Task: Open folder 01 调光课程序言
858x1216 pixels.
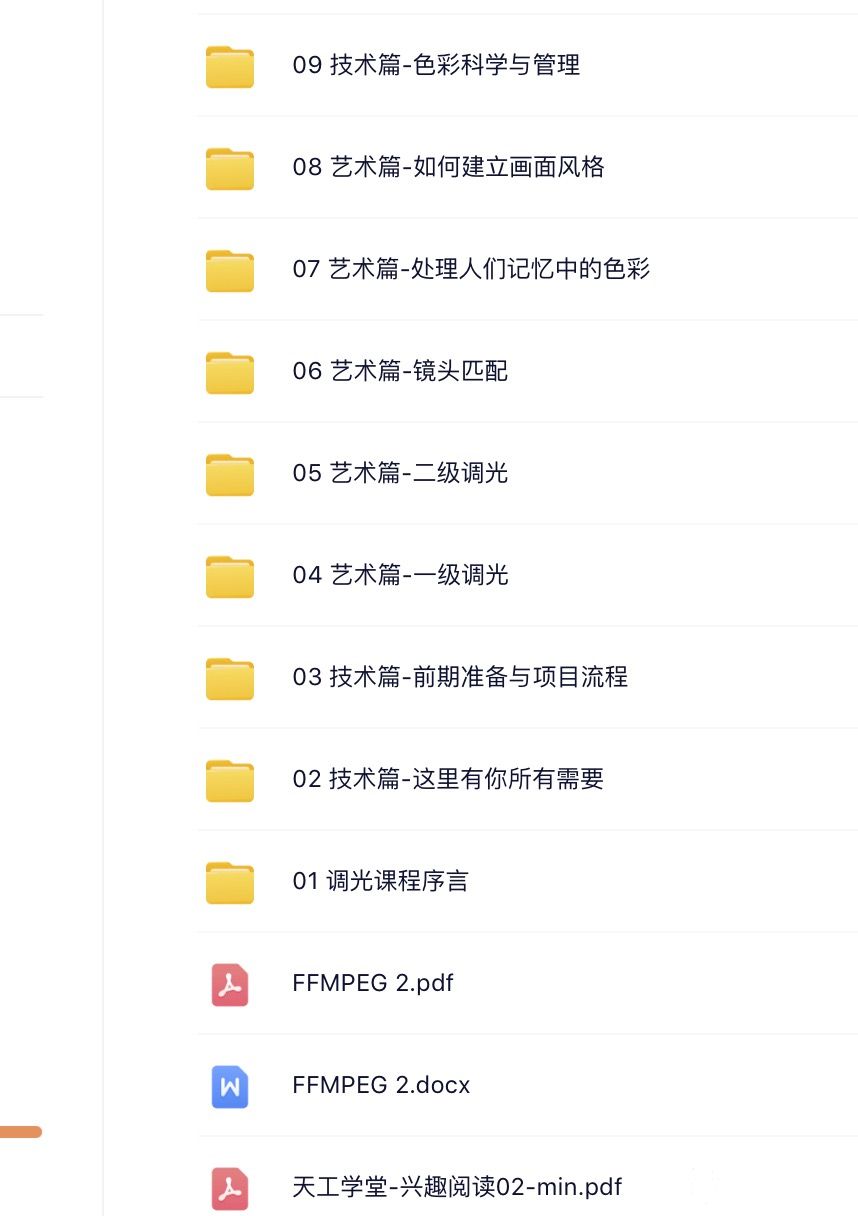Action: click(x=380, y=882)
